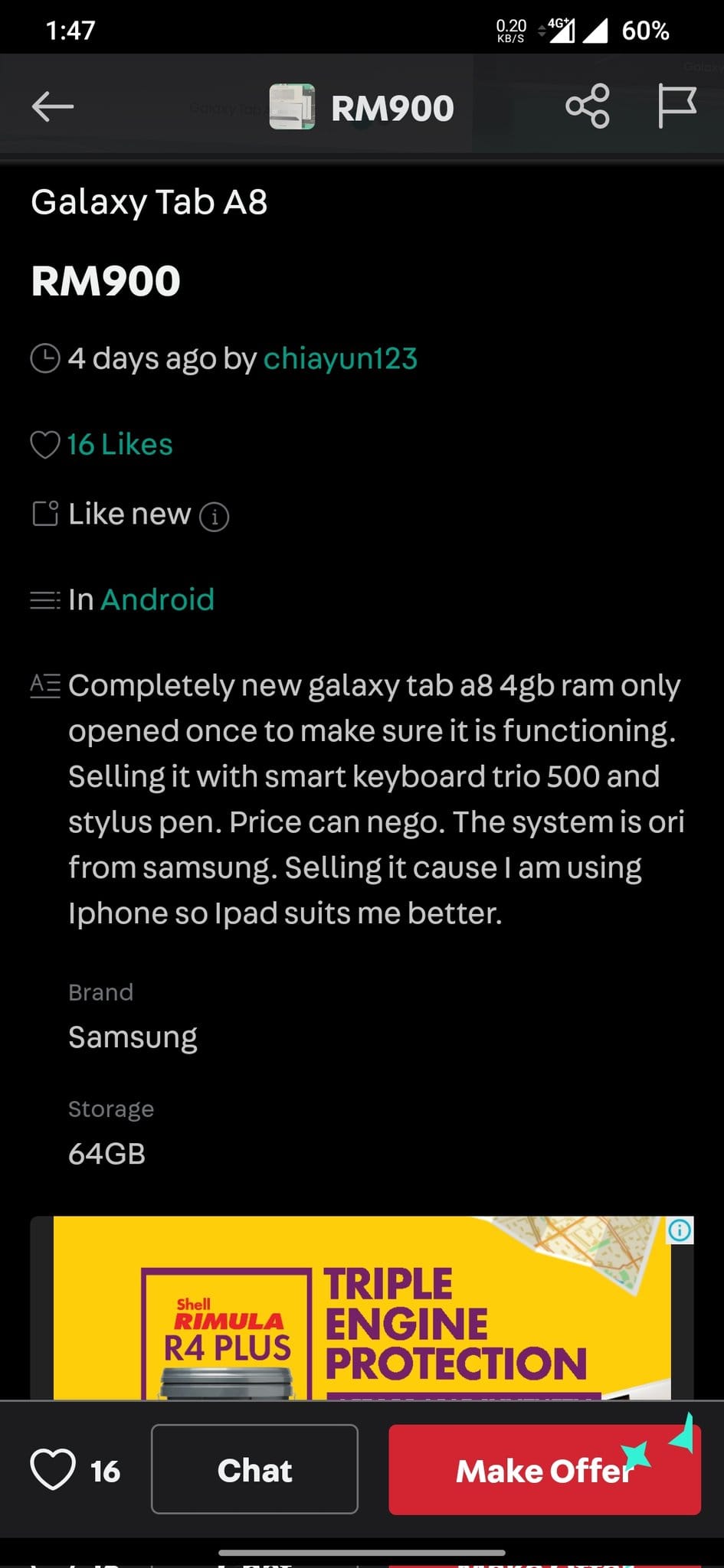View the 16 Likes list
This screenshot has height=1568, width=724.
119,444
